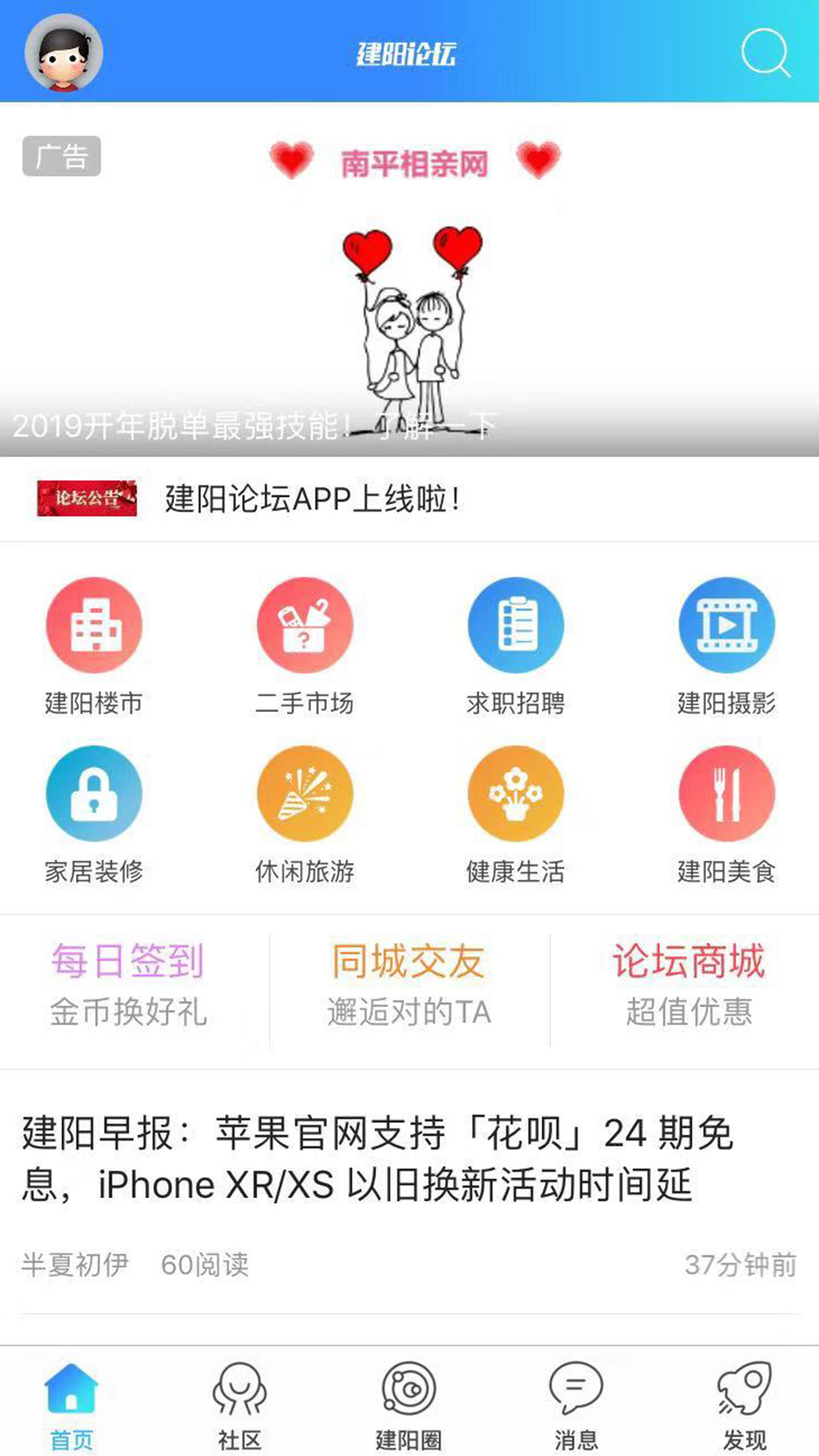
Task: Open the 南平相亲网 ad banner
Action: (409, 288)
